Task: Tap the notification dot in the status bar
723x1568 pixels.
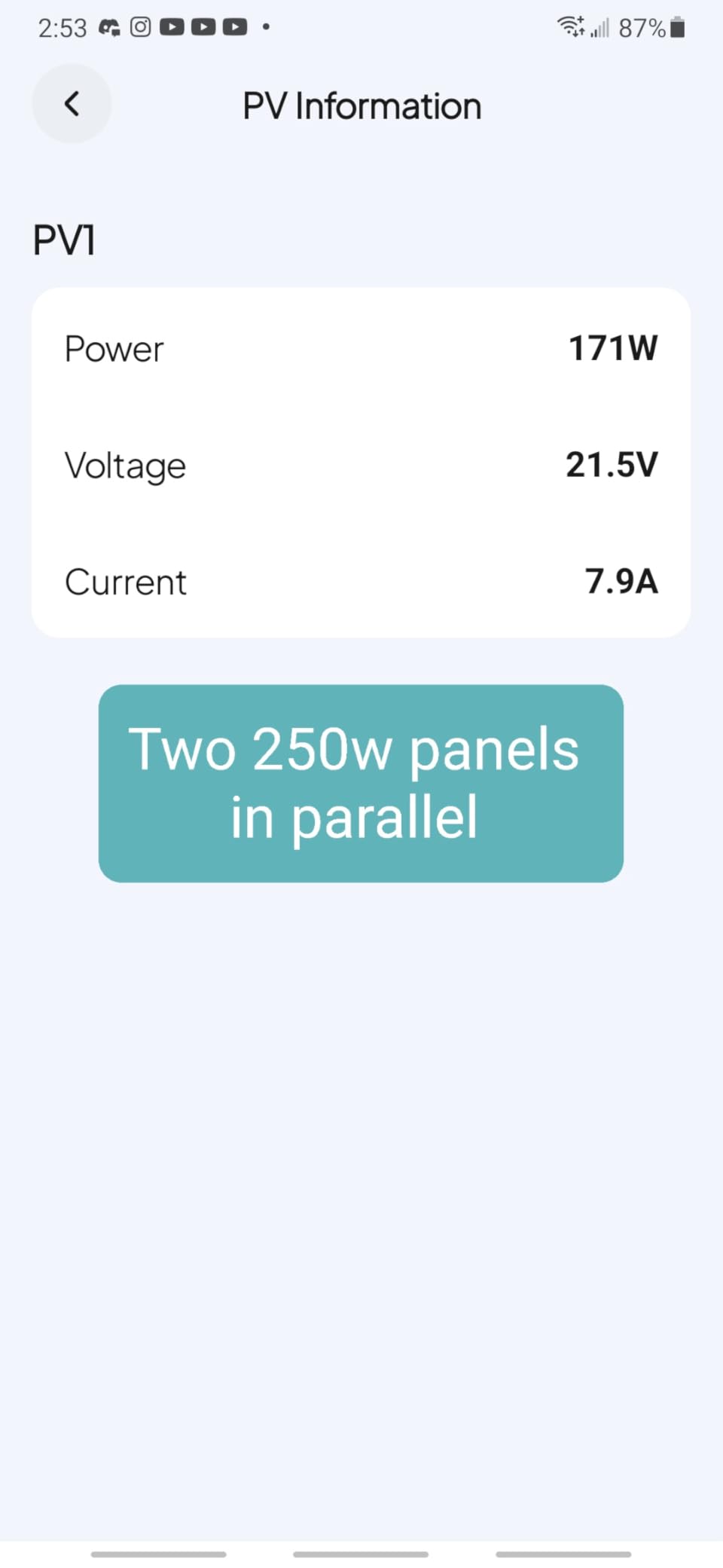Action: click(x=265, y=27)
